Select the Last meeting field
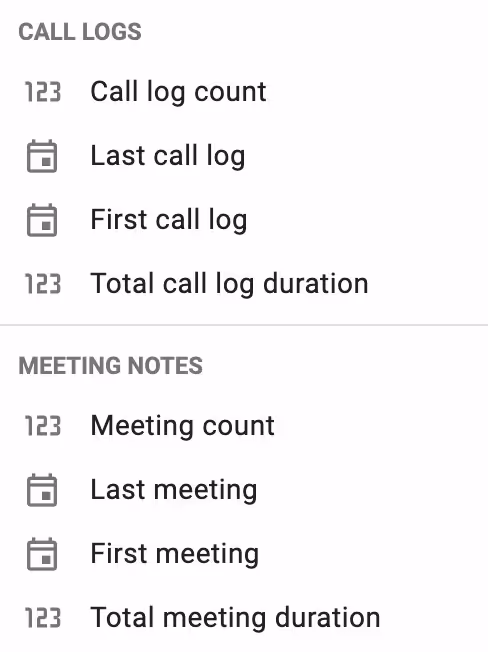The height and width of the screenshot is (652, 488). [244, 490]
